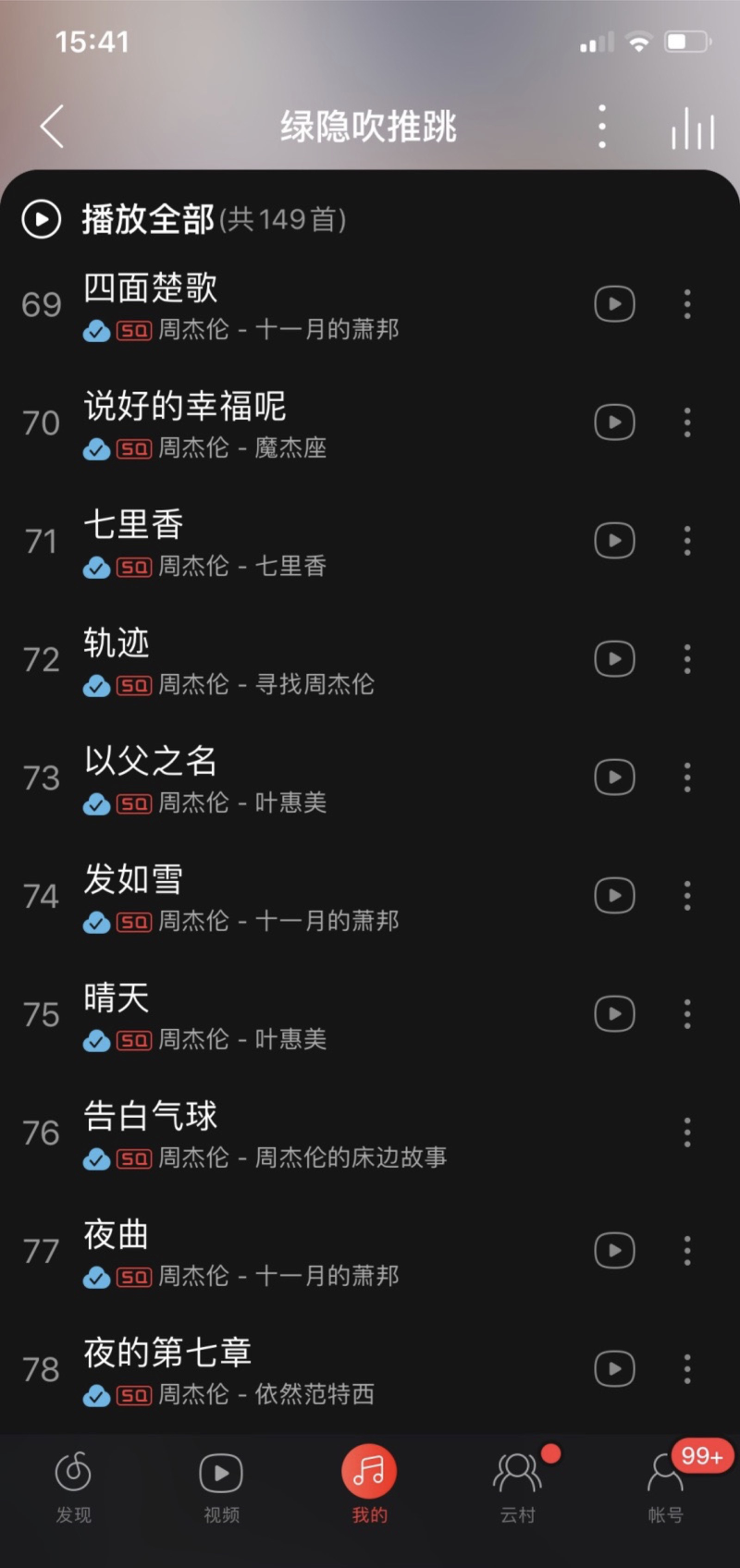Image resolution: width=740 pixels, height=1568 pixels.
Task: Go back using the top-left arrow
Action: tap(53, 127)
